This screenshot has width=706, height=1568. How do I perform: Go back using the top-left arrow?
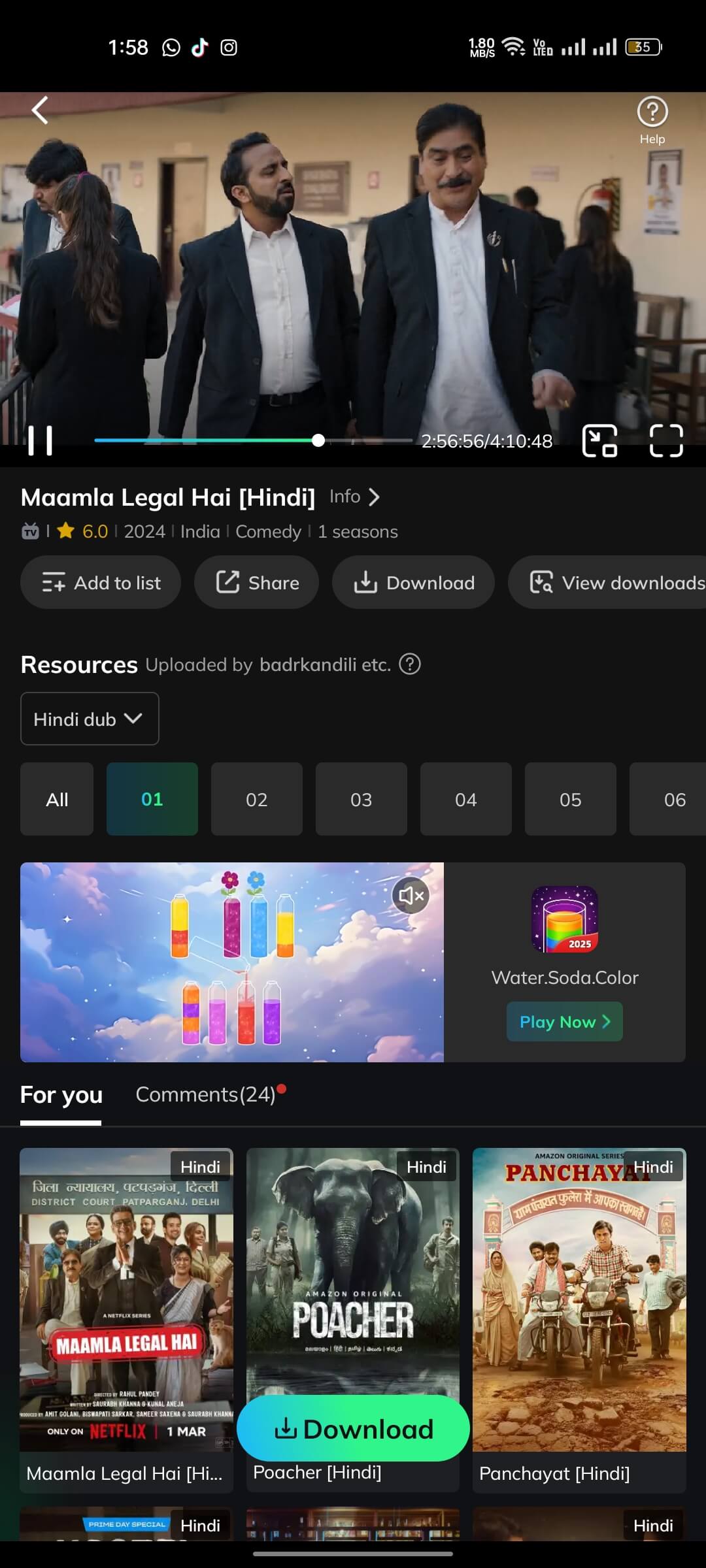click(41, 110)
